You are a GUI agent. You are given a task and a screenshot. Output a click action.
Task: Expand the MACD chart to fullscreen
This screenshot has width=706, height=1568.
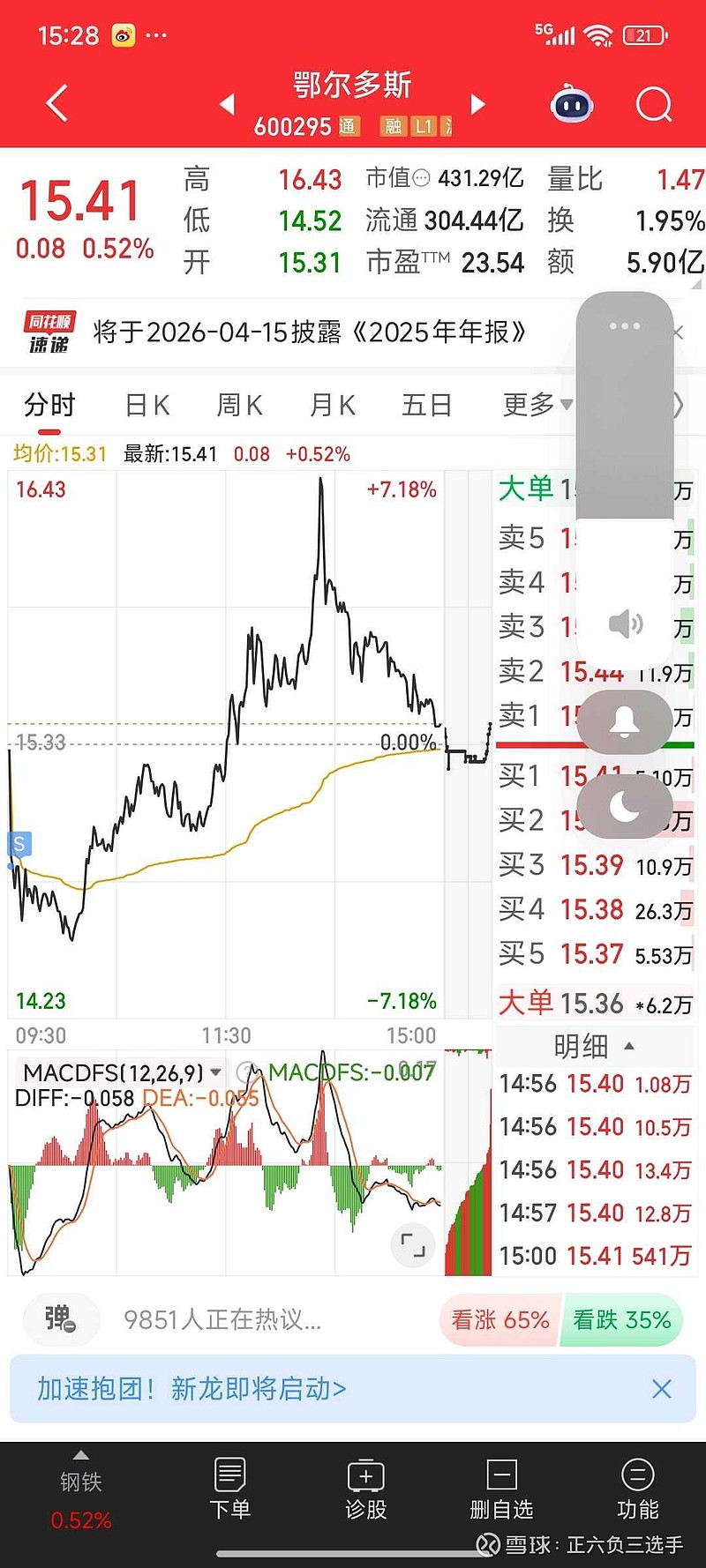(412, 1245)
